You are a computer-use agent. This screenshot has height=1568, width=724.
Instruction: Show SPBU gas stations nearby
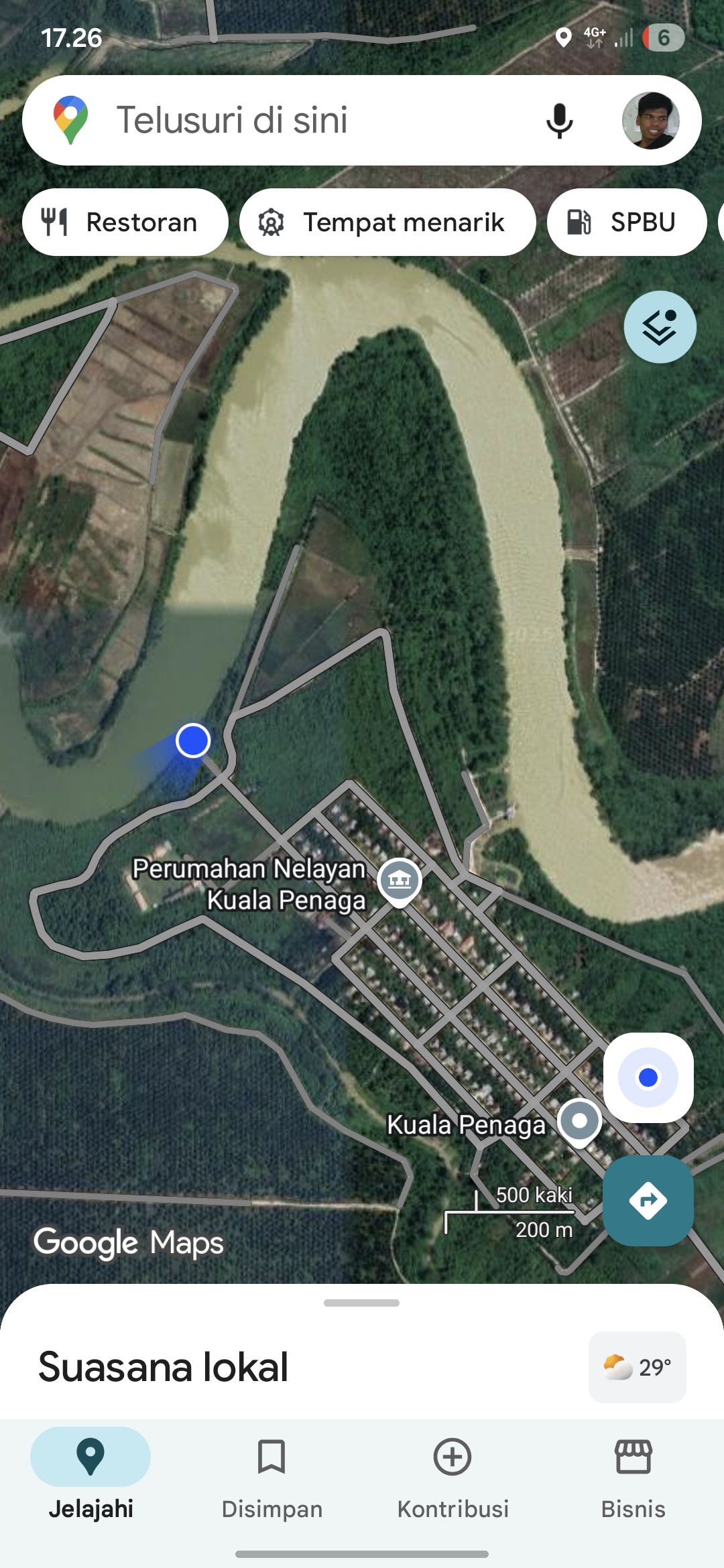coord(627,222)
